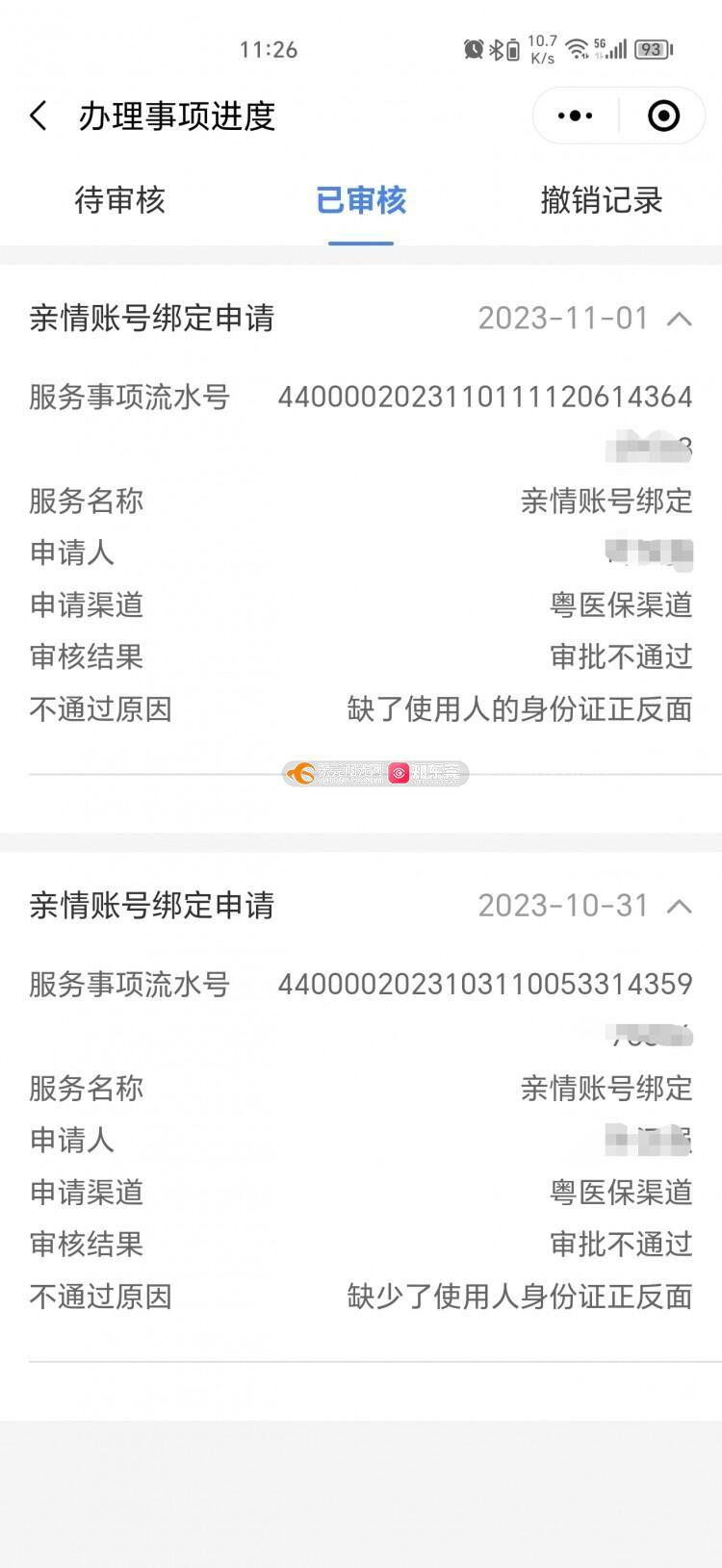This screenshot has height=1568, width=722.
Task: Switch to the 待审核 tab
Action: point(120,200)
